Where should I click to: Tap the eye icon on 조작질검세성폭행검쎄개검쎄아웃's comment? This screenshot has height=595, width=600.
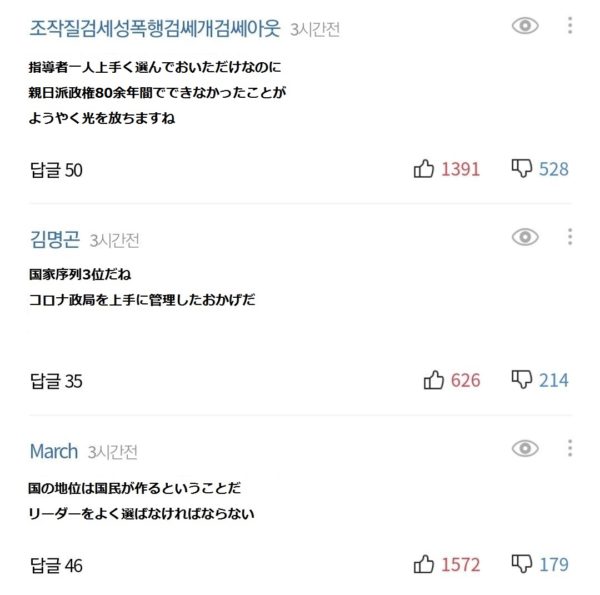tap(525, 26)
